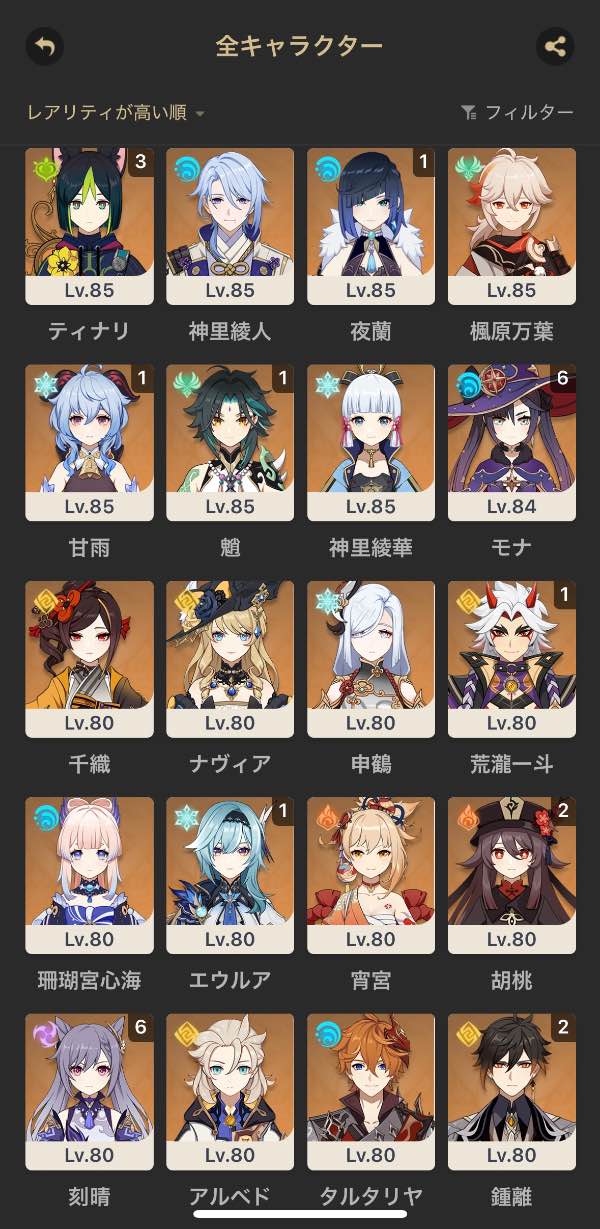Expand the レアリティが高い順 sort dropdown

coord(115,112)
